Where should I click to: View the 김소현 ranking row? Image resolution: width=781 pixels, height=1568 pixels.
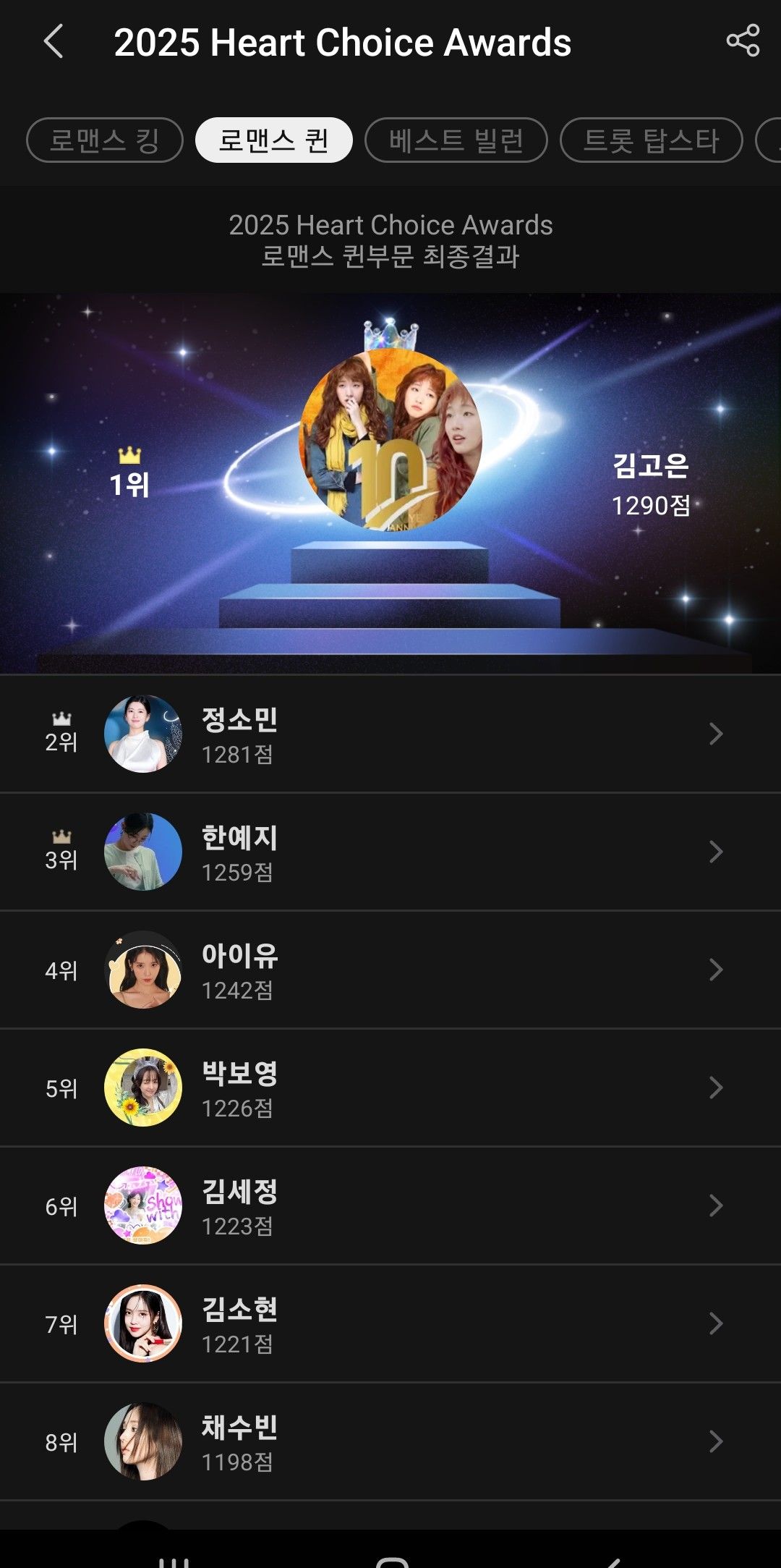[x=390, y=1324]
